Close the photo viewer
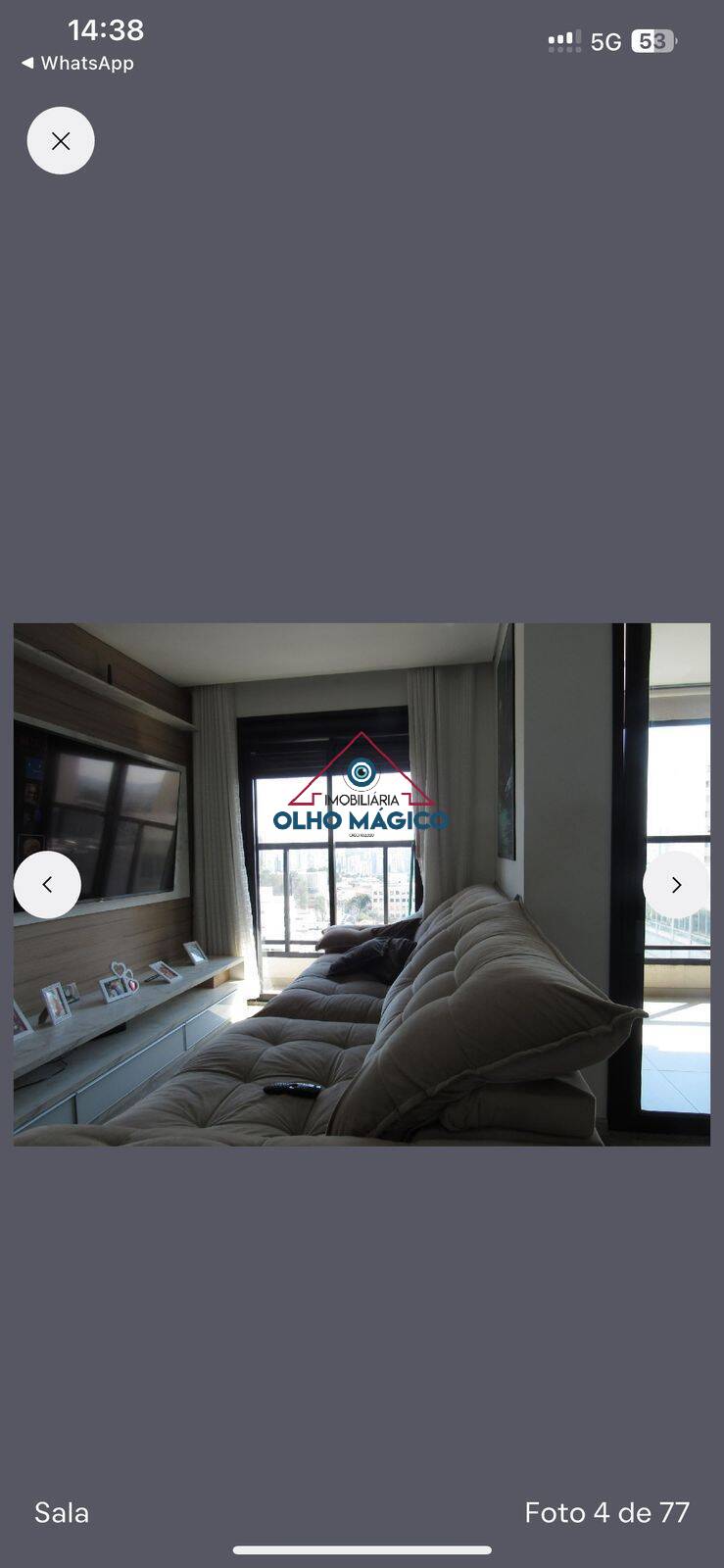The width and height of the screenshot is (724, 1568). (x=61, y=141)
